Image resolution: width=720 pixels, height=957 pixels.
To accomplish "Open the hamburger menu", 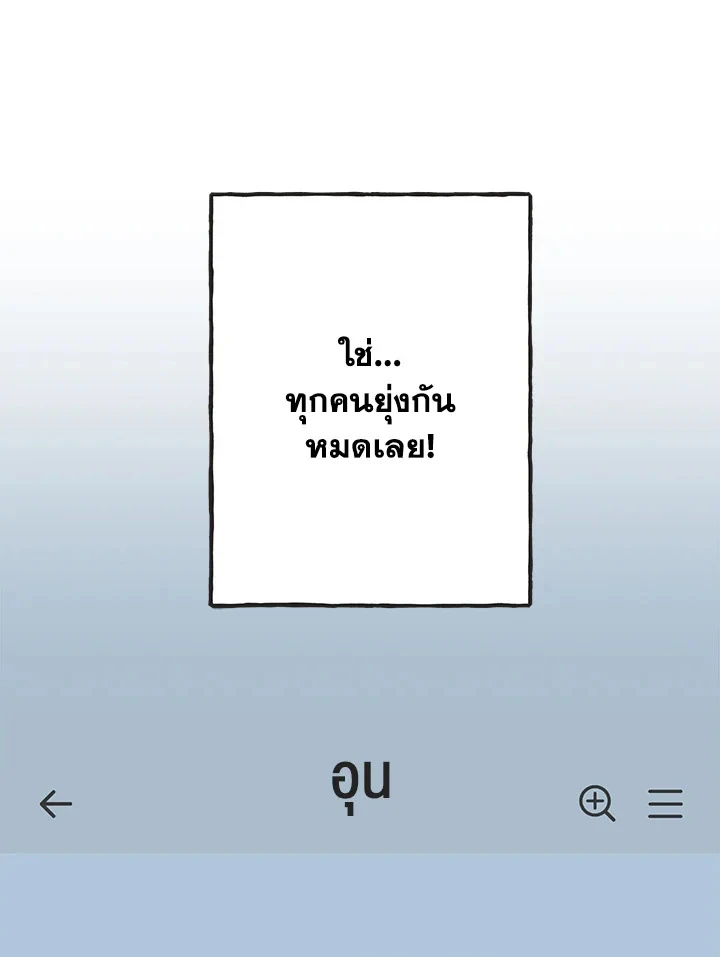I will [x=665, y=803].
